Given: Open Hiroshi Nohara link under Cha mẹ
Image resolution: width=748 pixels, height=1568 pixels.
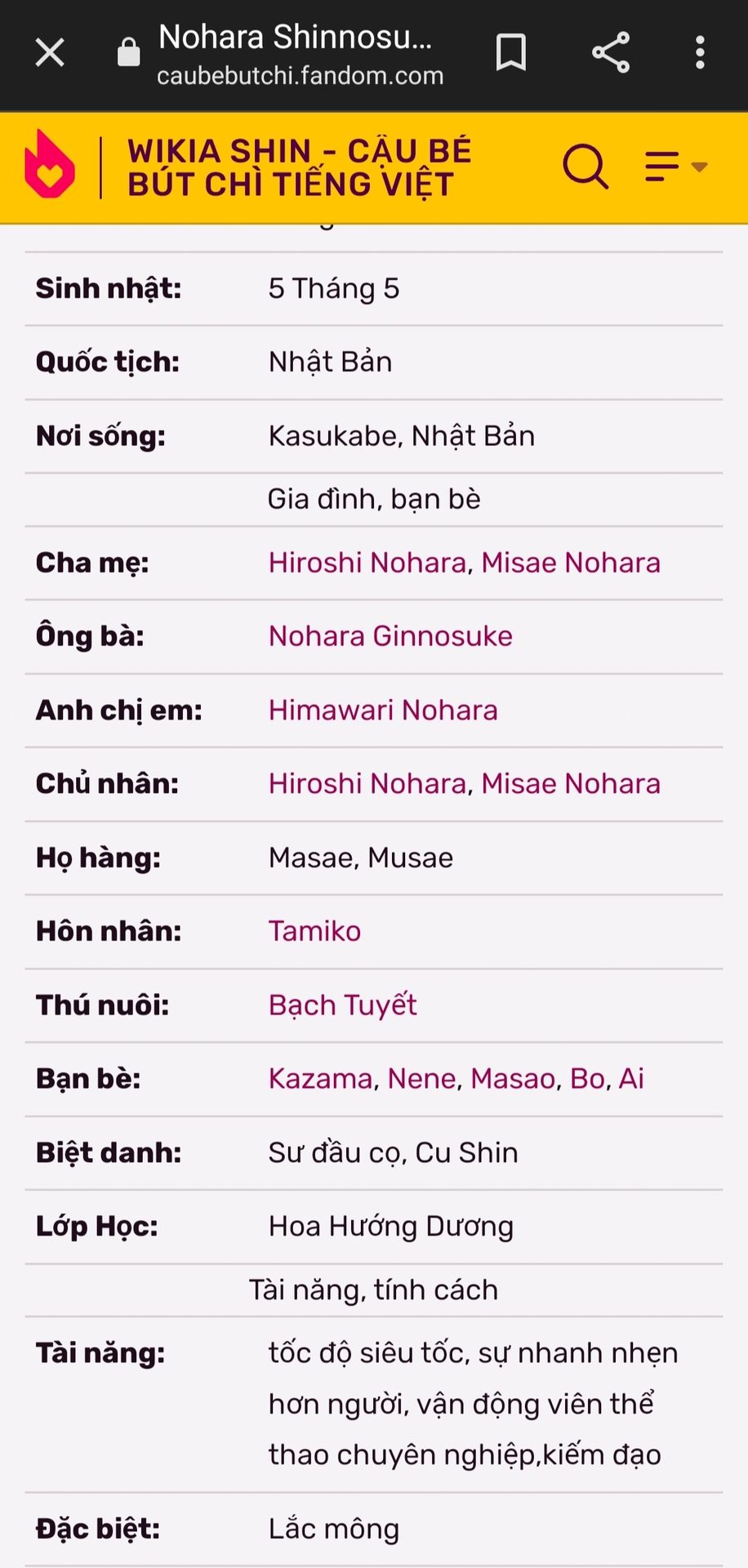Looking at the screenshot, I should (367, 563).
